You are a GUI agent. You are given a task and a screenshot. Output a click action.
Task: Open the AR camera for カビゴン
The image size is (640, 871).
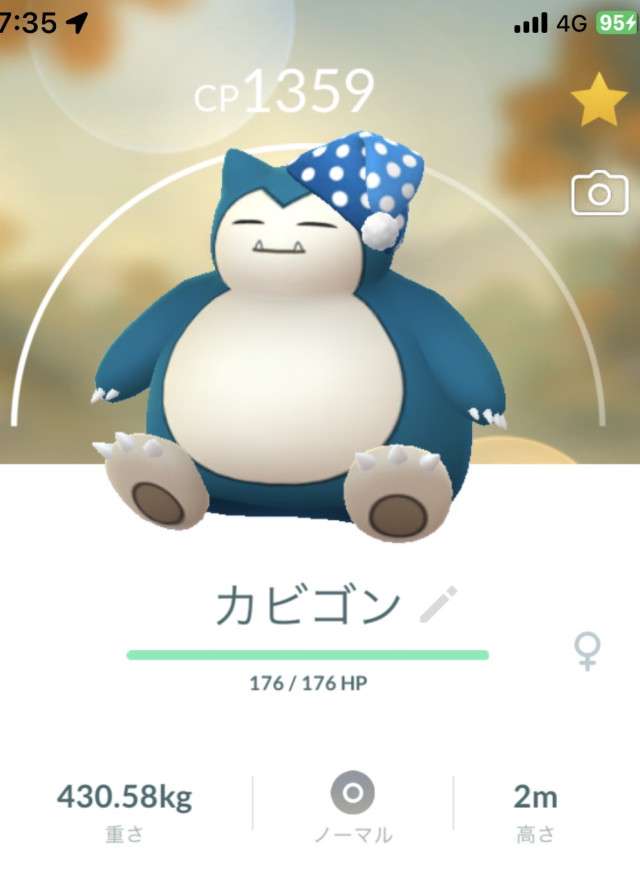[x=598, y=193]
